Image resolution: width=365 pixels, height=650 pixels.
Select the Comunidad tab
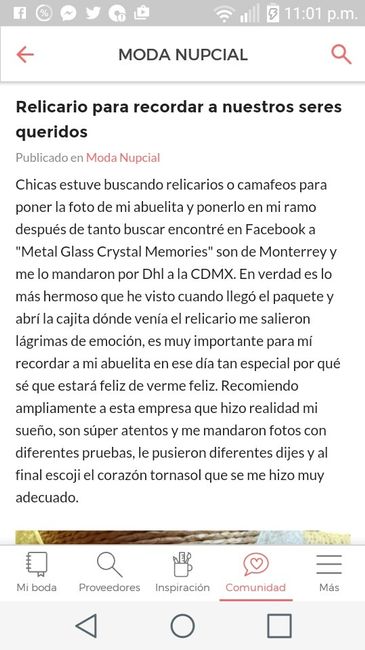pos(256,572)
